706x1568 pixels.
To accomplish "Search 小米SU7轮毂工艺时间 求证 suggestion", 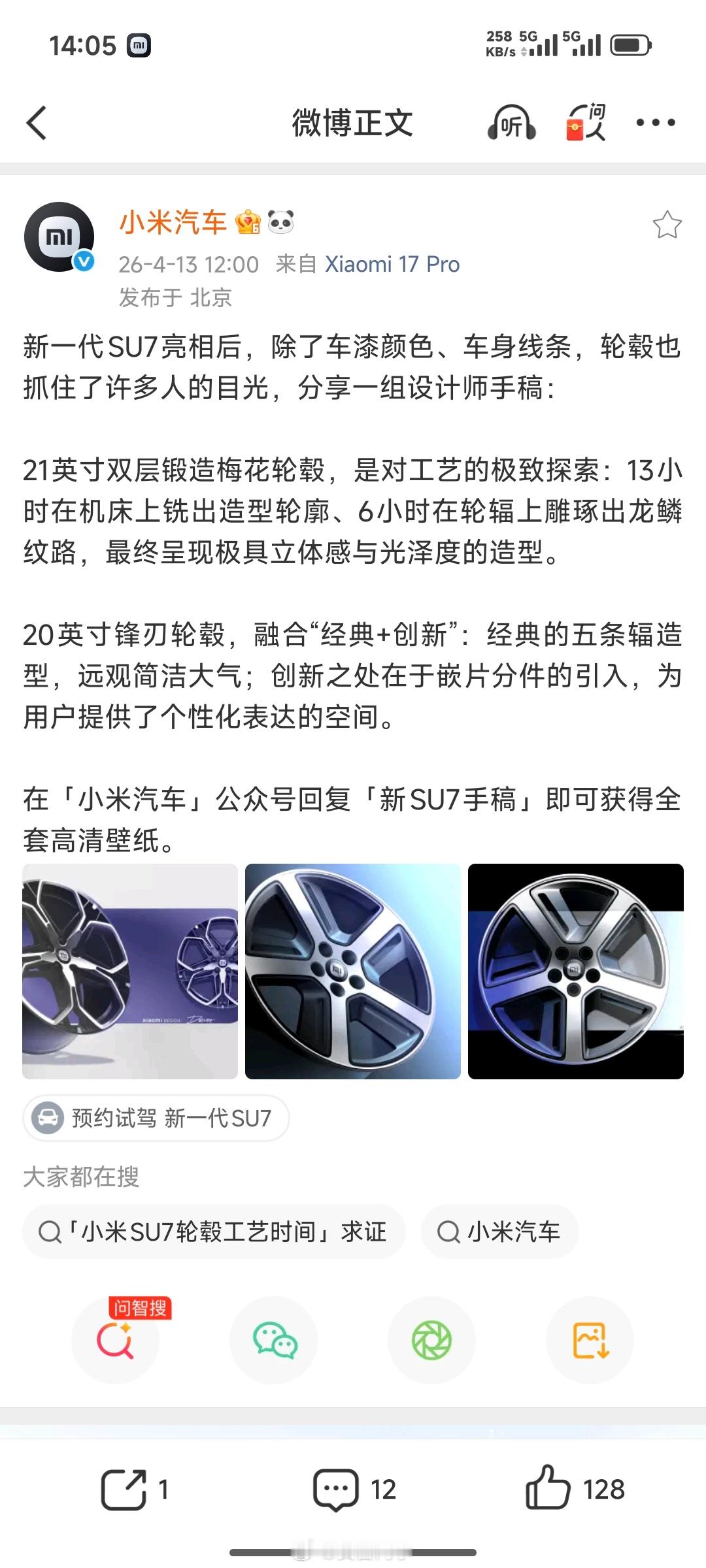I will coord(214,1232).
